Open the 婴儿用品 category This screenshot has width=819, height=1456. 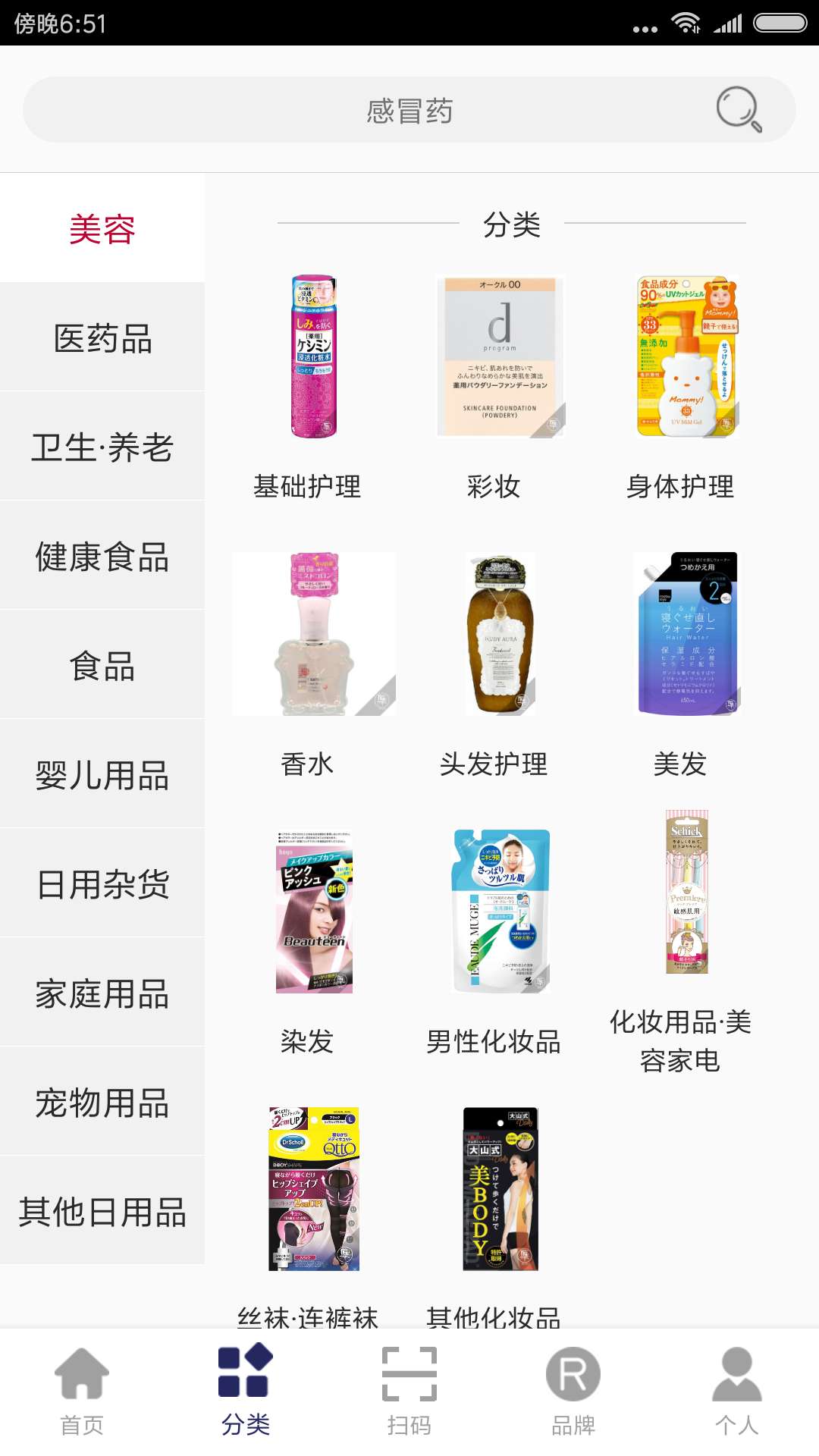coord(102,776)
